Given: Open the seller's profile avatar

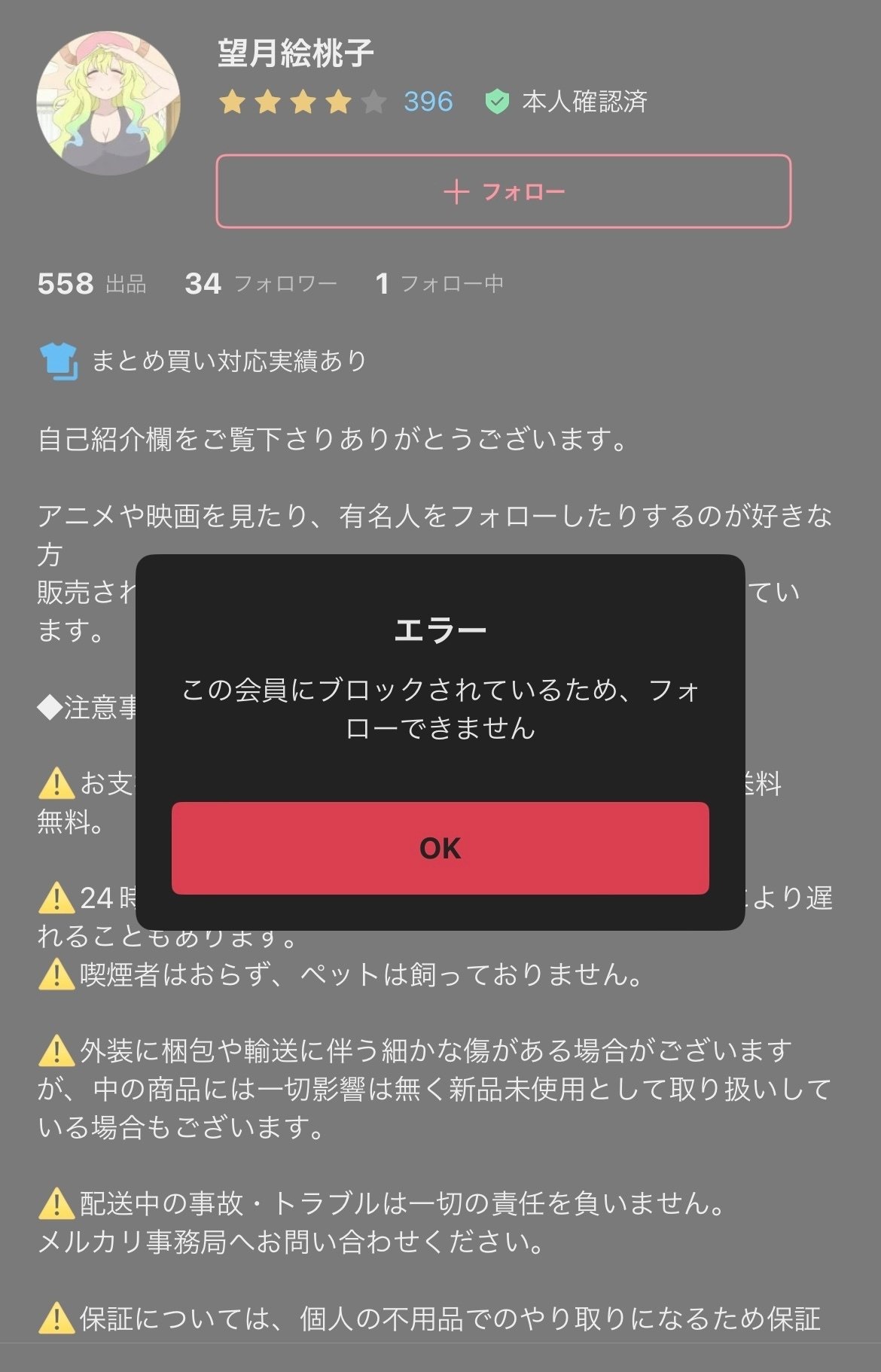Looking at the screenshot, I should [108, 103].
